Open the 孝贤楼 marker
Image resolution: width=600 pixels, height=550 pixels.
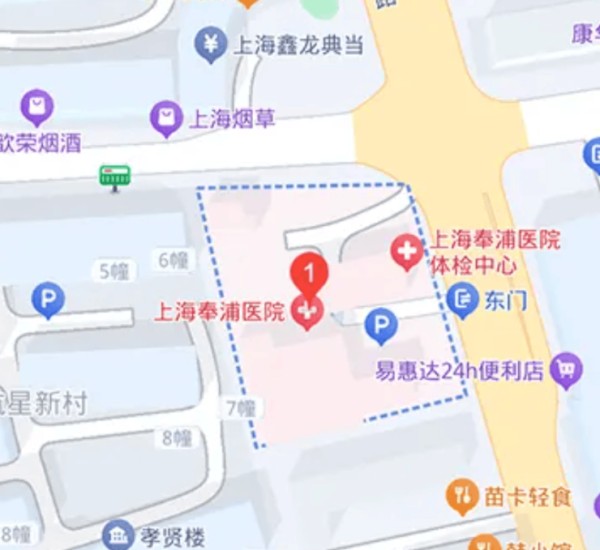(x=119, y=535)
